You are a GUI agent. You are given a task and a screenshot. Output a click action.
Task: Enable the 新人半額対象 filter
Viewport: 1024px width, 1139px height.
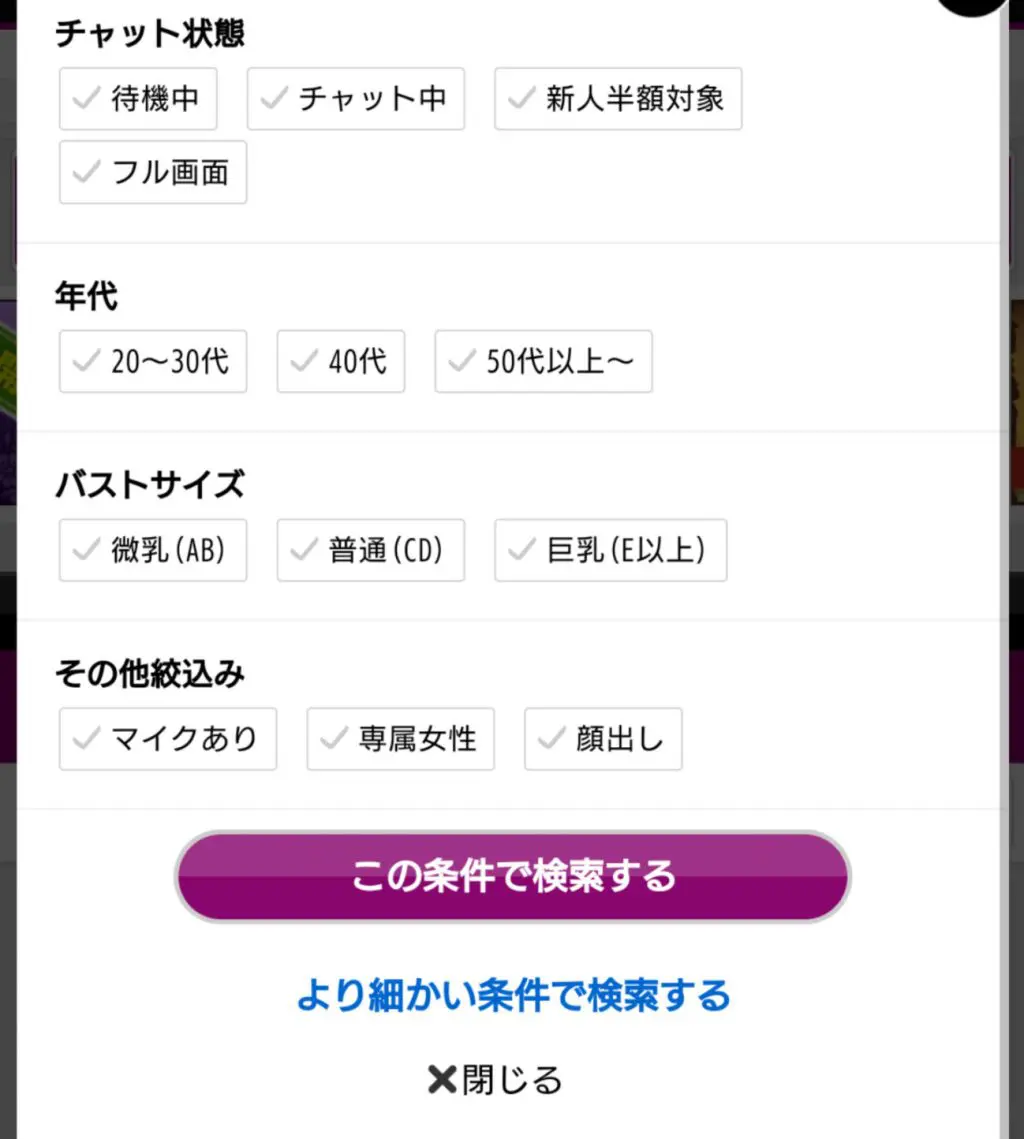point(618,99)
